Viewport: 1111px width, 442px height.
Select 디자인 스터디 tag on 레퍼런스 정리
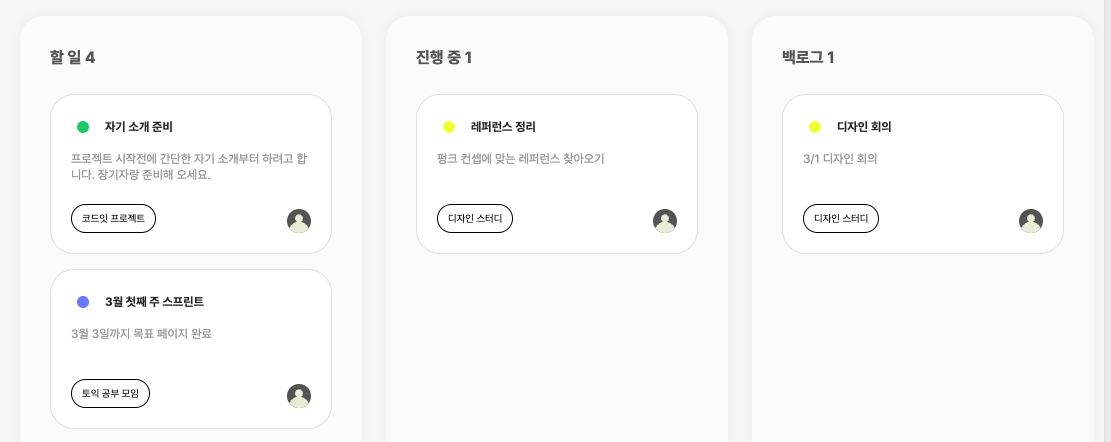click(475, 218)
